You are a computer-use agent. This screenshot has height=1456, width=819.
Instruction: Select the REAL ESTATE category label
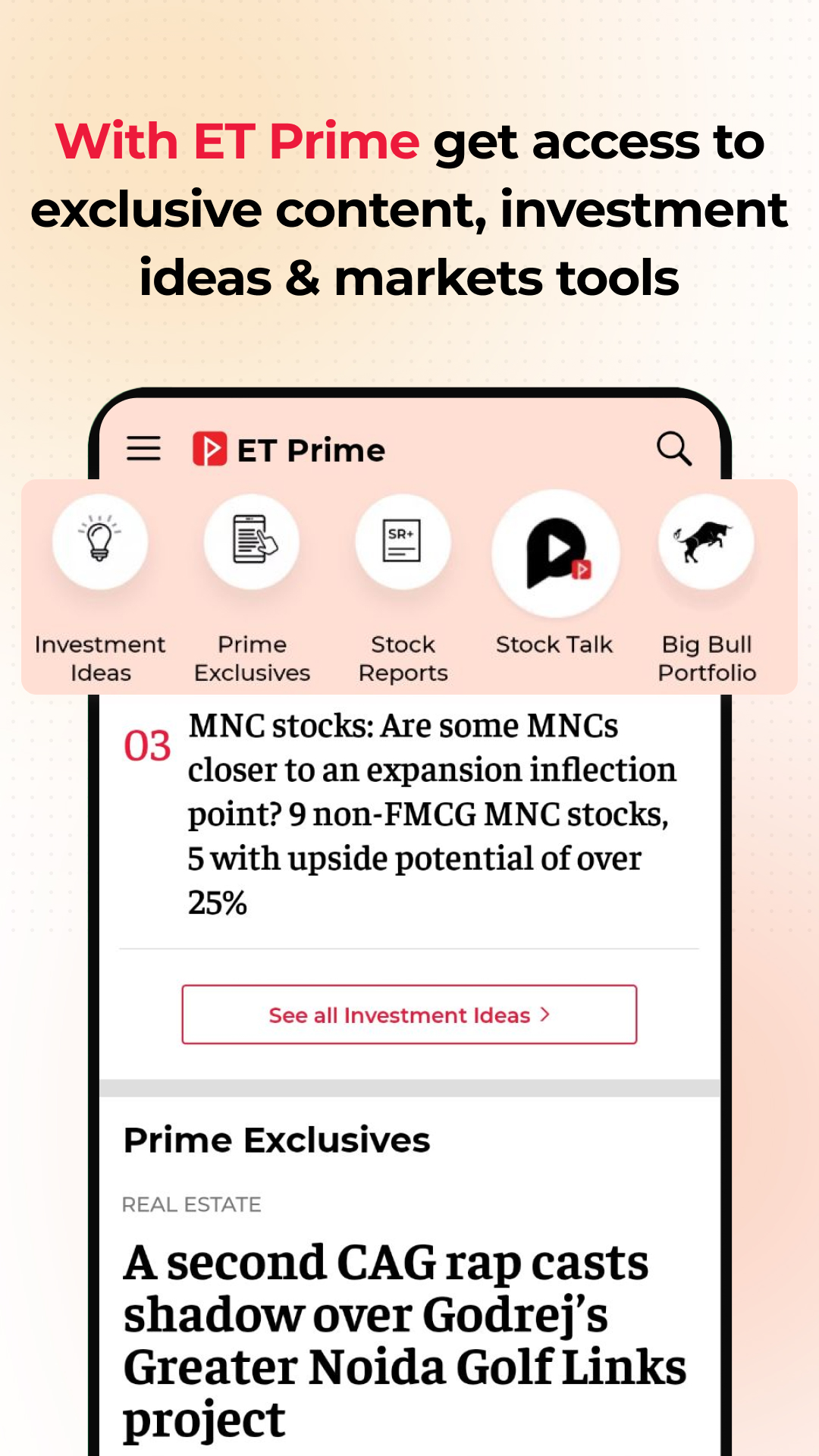point(191,1204)
